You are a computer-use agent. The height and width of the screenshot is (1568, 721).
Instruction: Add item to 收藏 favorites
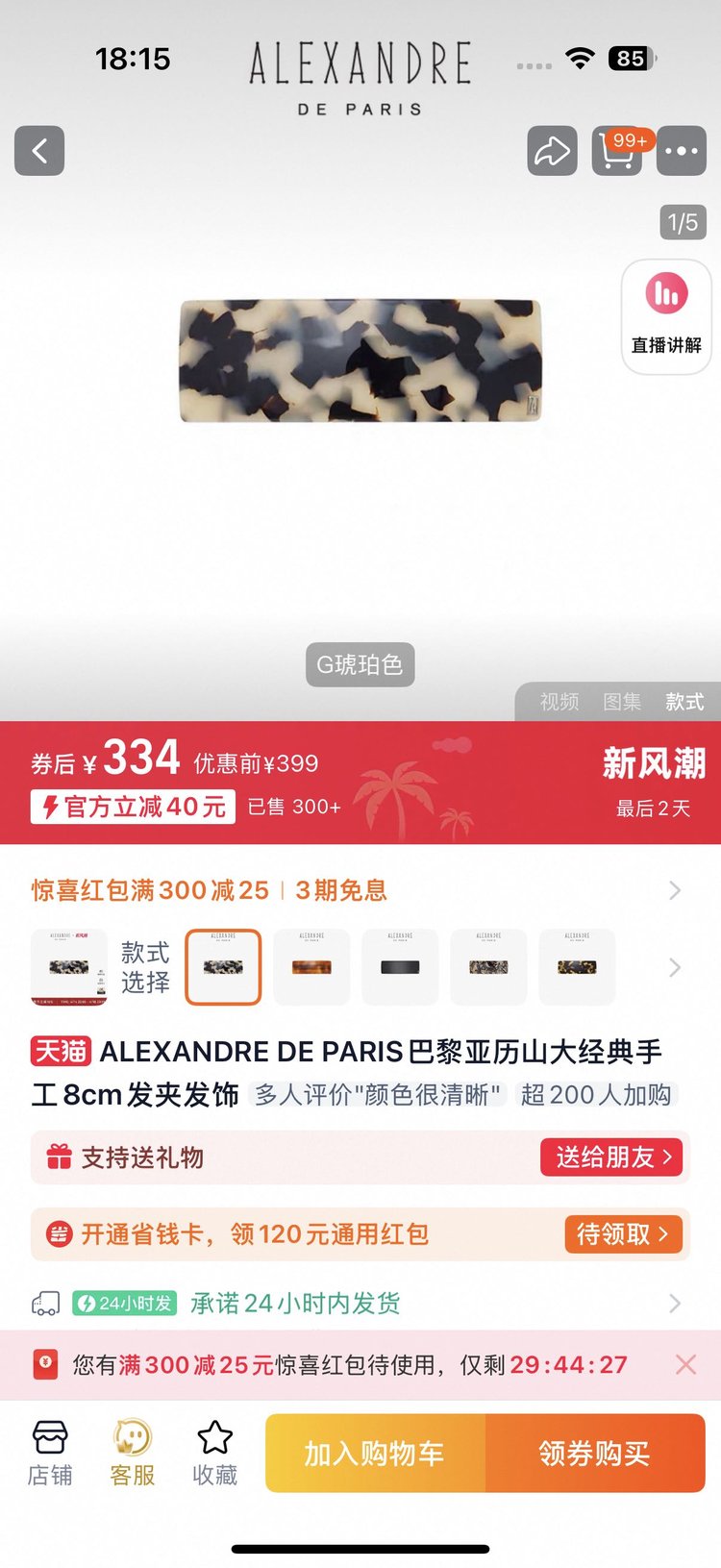214,1454
